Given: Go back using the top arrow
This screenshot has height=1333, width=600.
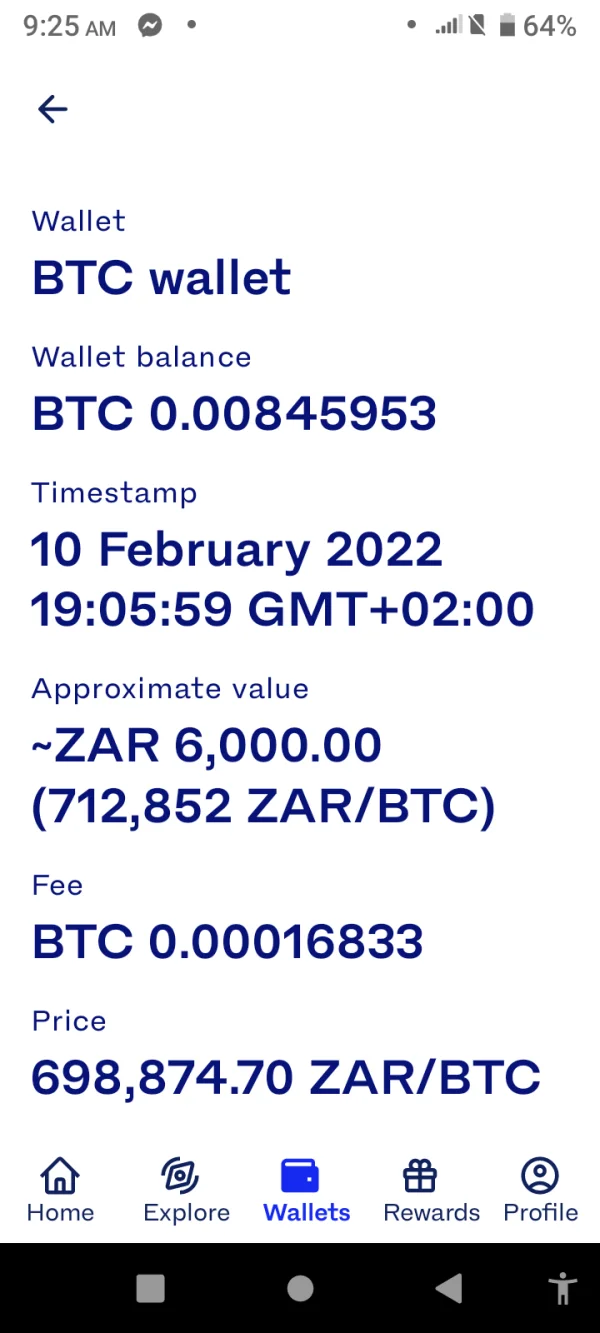Looking at the screenshot, I should point(52,109).
